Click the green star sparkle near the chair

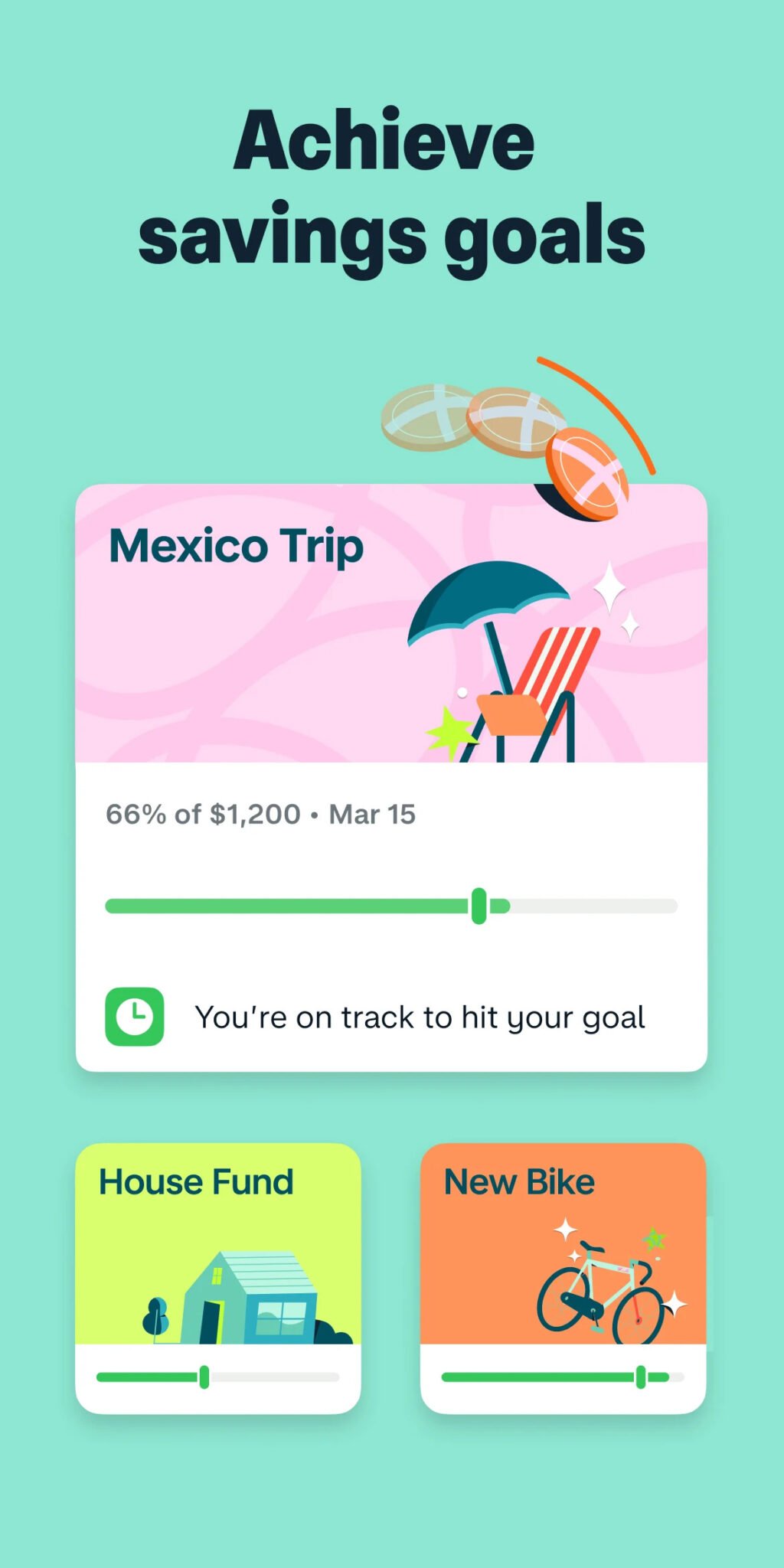452,731
